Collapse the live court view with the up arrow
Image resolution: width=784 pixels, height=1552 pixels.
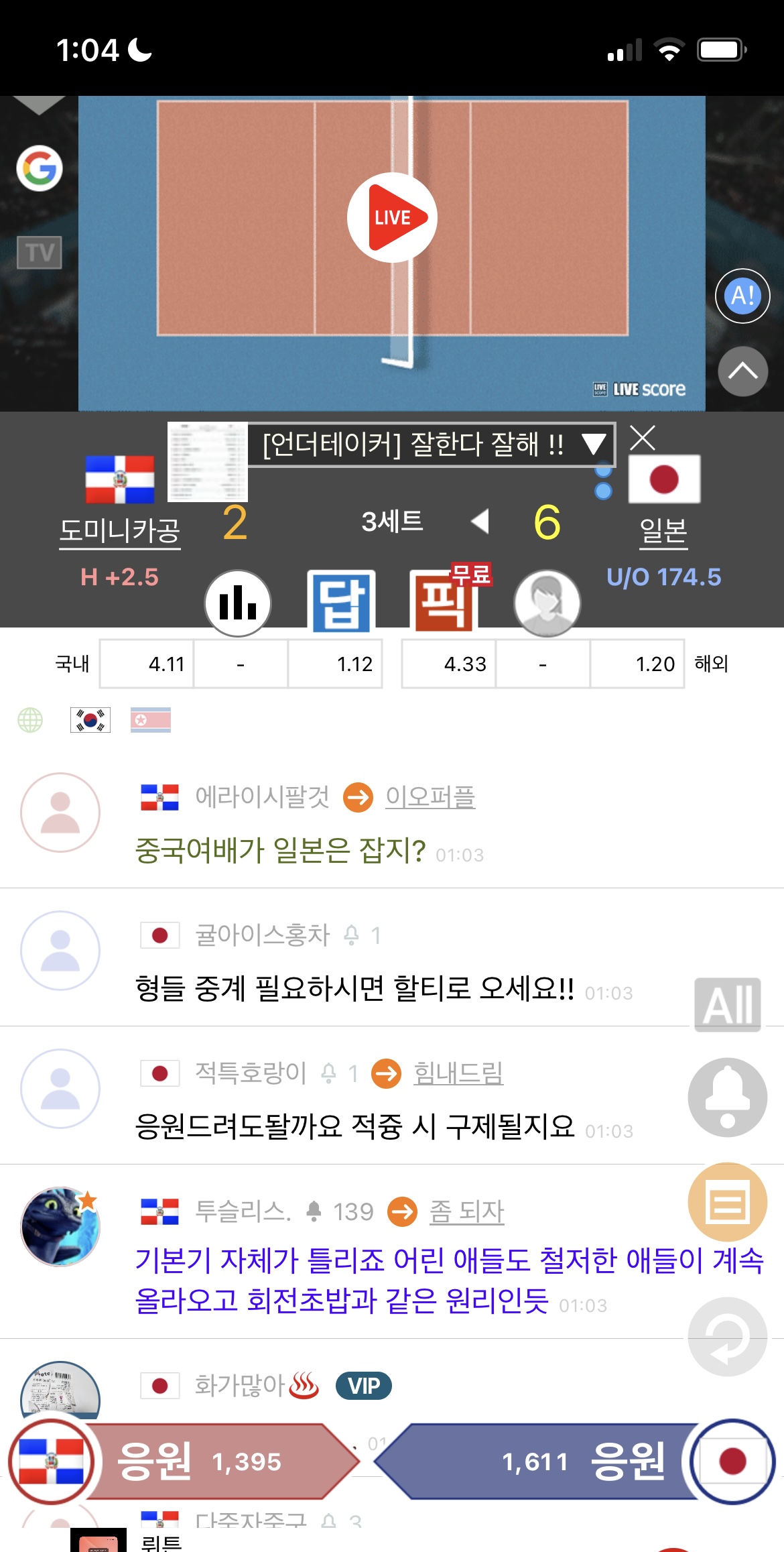pos(742,371)
